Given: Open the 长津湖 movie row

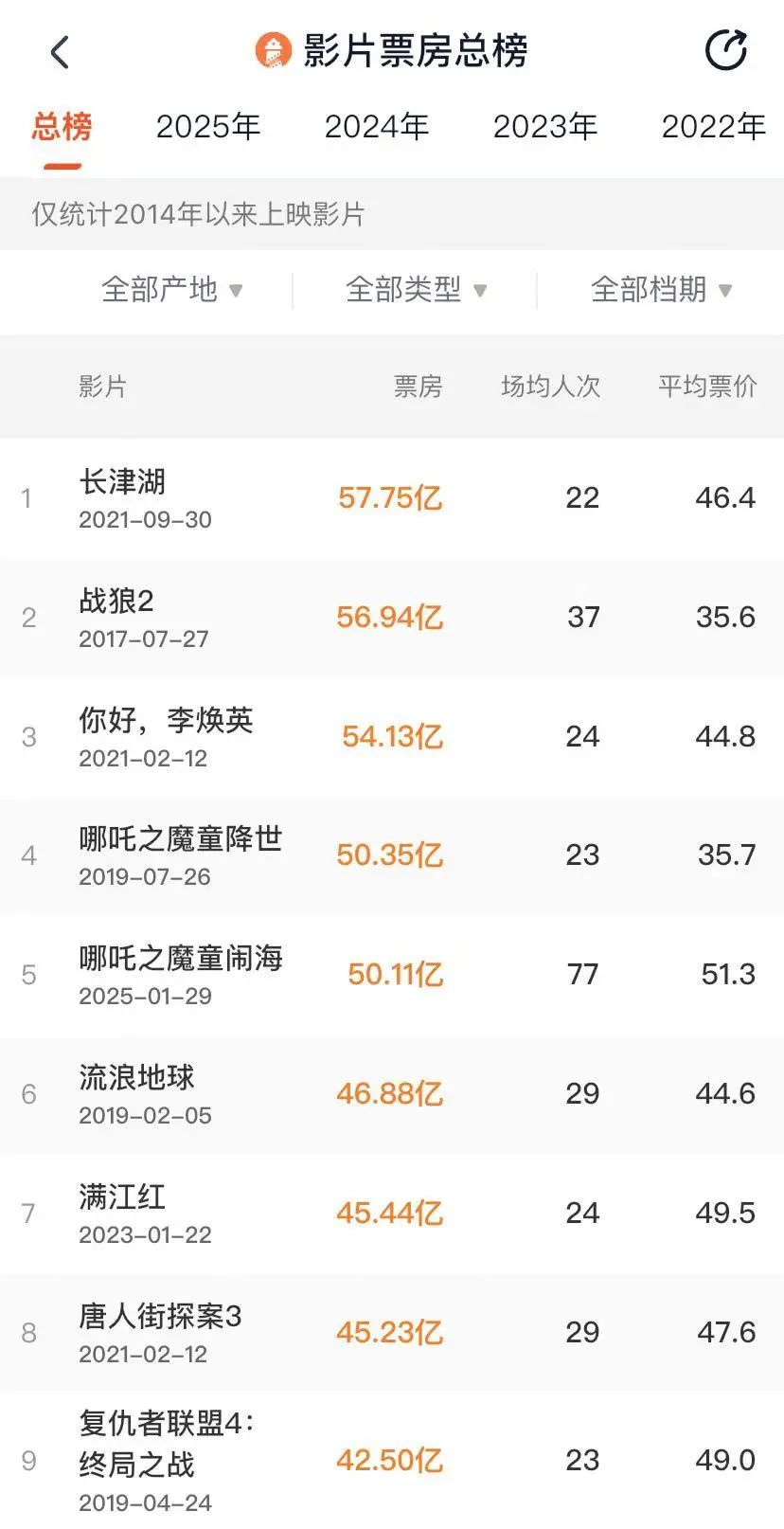Looking at the screenshot, I should coord(123,482).
